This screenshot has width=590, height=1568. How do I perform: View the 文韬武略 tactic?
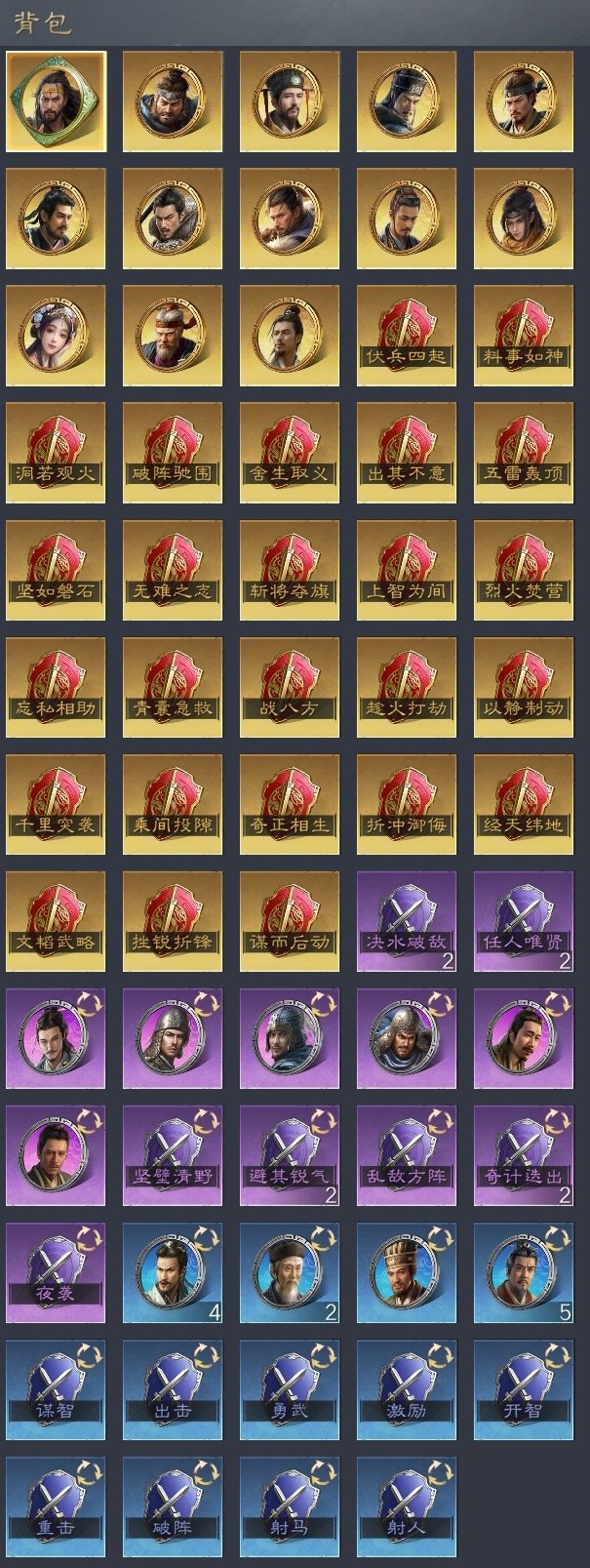click(56, 920)
